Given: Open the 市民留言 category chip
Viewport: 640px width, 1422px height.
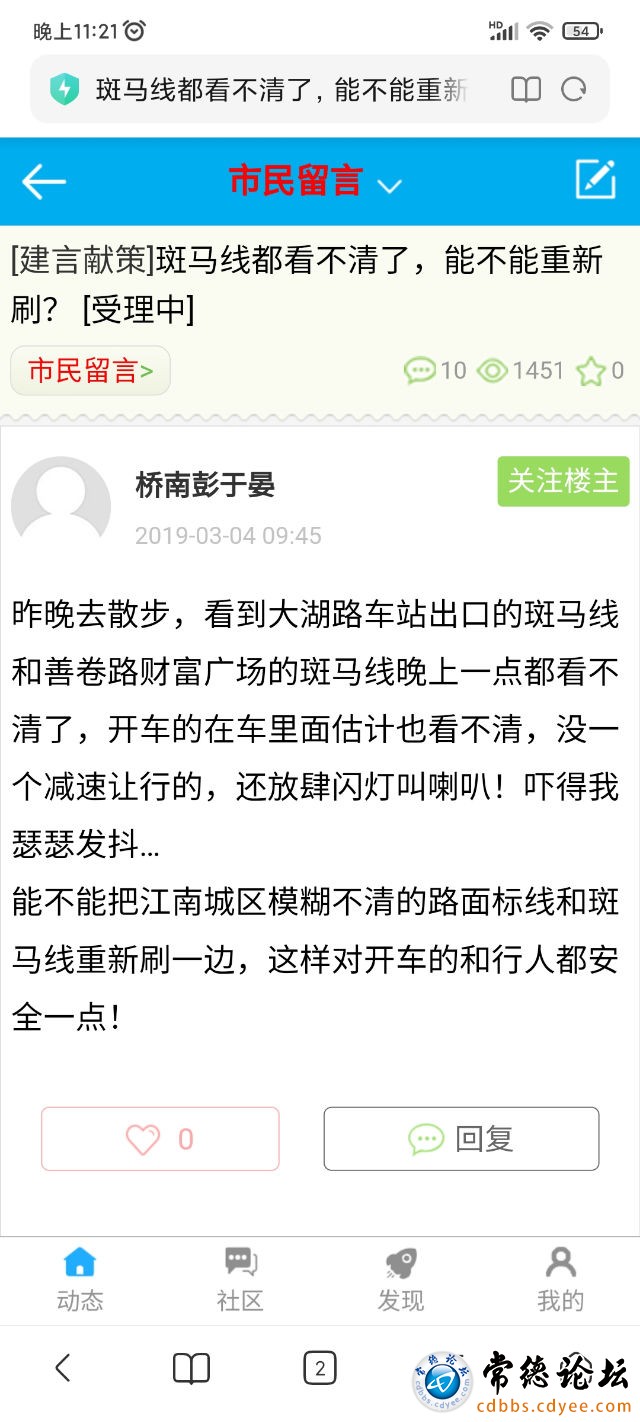Looking at the screenshot, I should (90, 371).
